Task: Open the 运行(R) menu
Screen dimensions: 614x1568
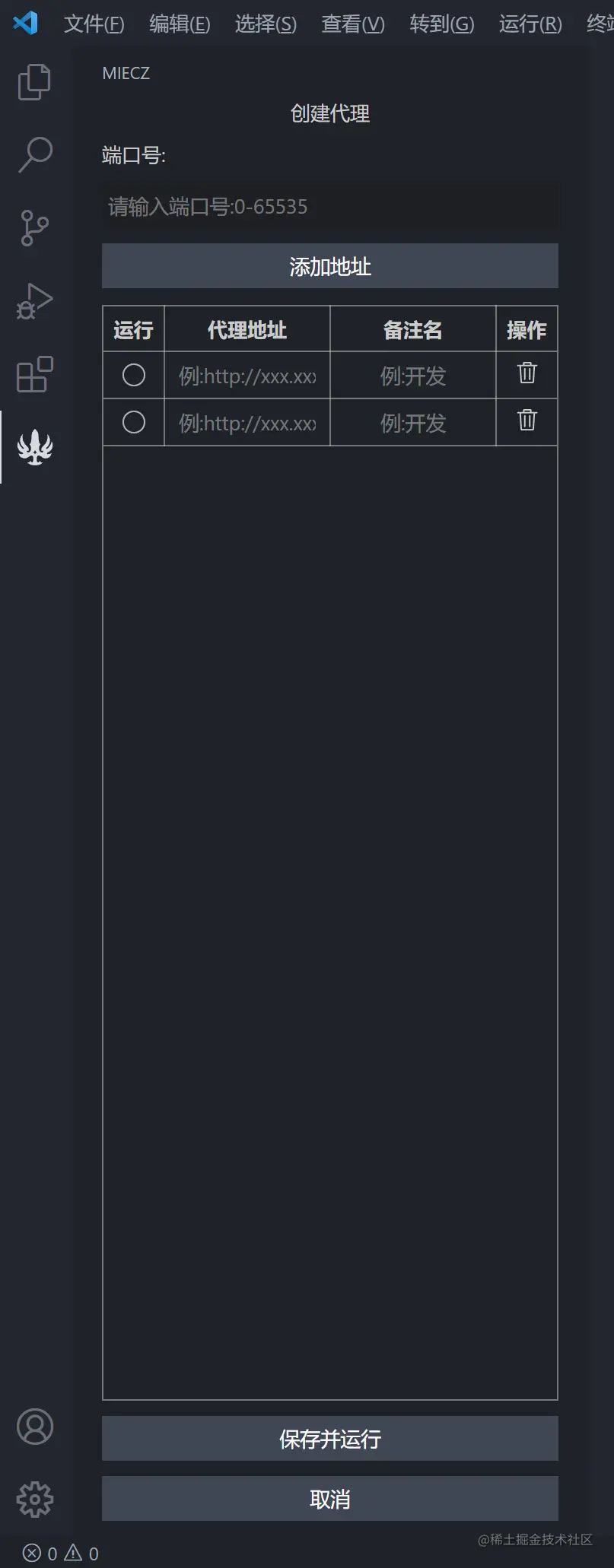Action: [530, 24]
